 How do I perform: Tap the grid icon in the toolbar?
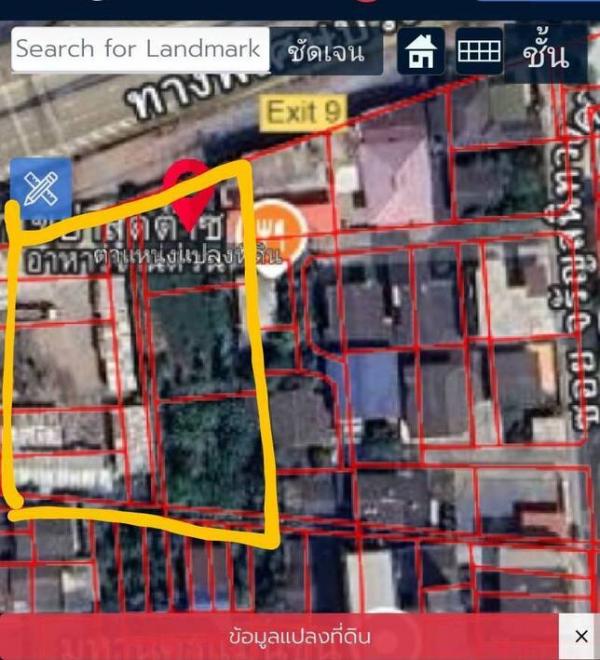point(479,51)
